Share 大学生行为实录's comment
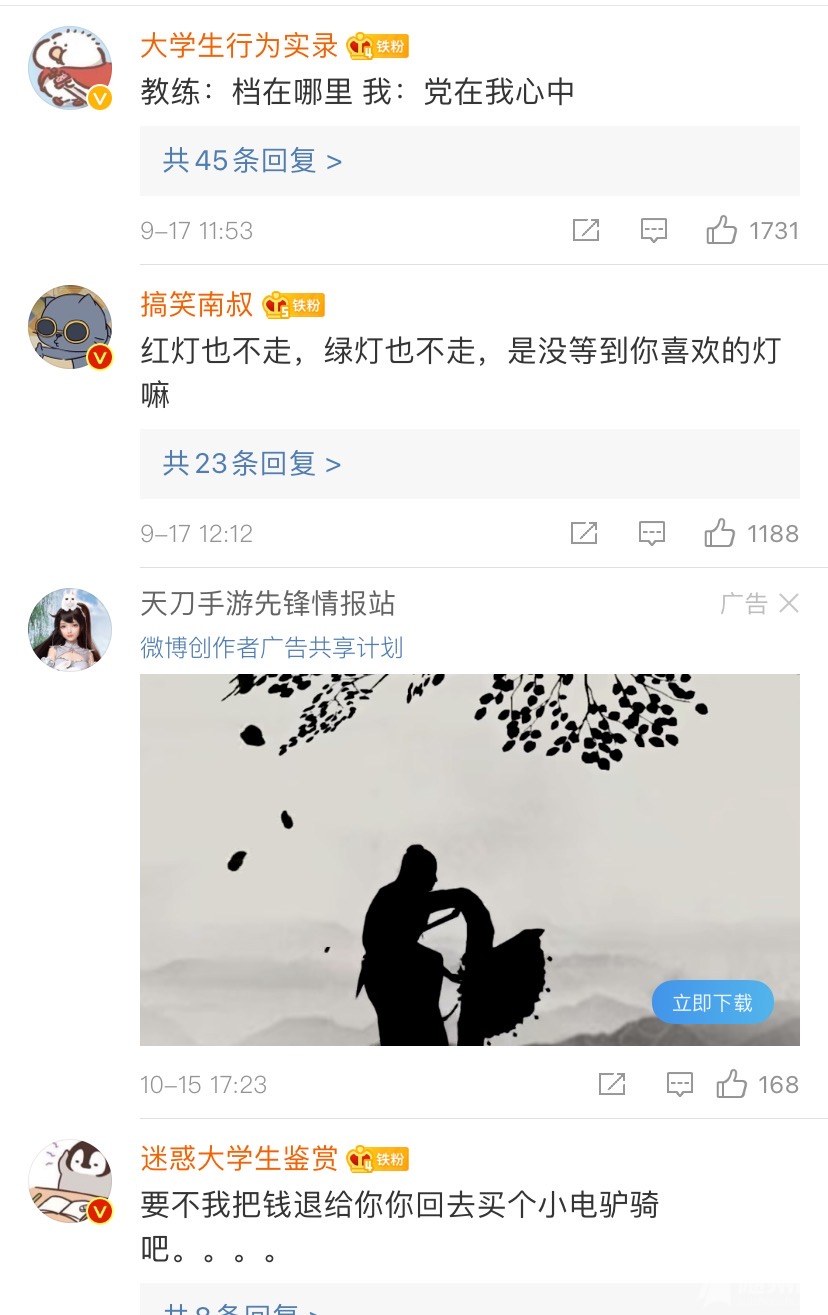 tap(585, 231)
